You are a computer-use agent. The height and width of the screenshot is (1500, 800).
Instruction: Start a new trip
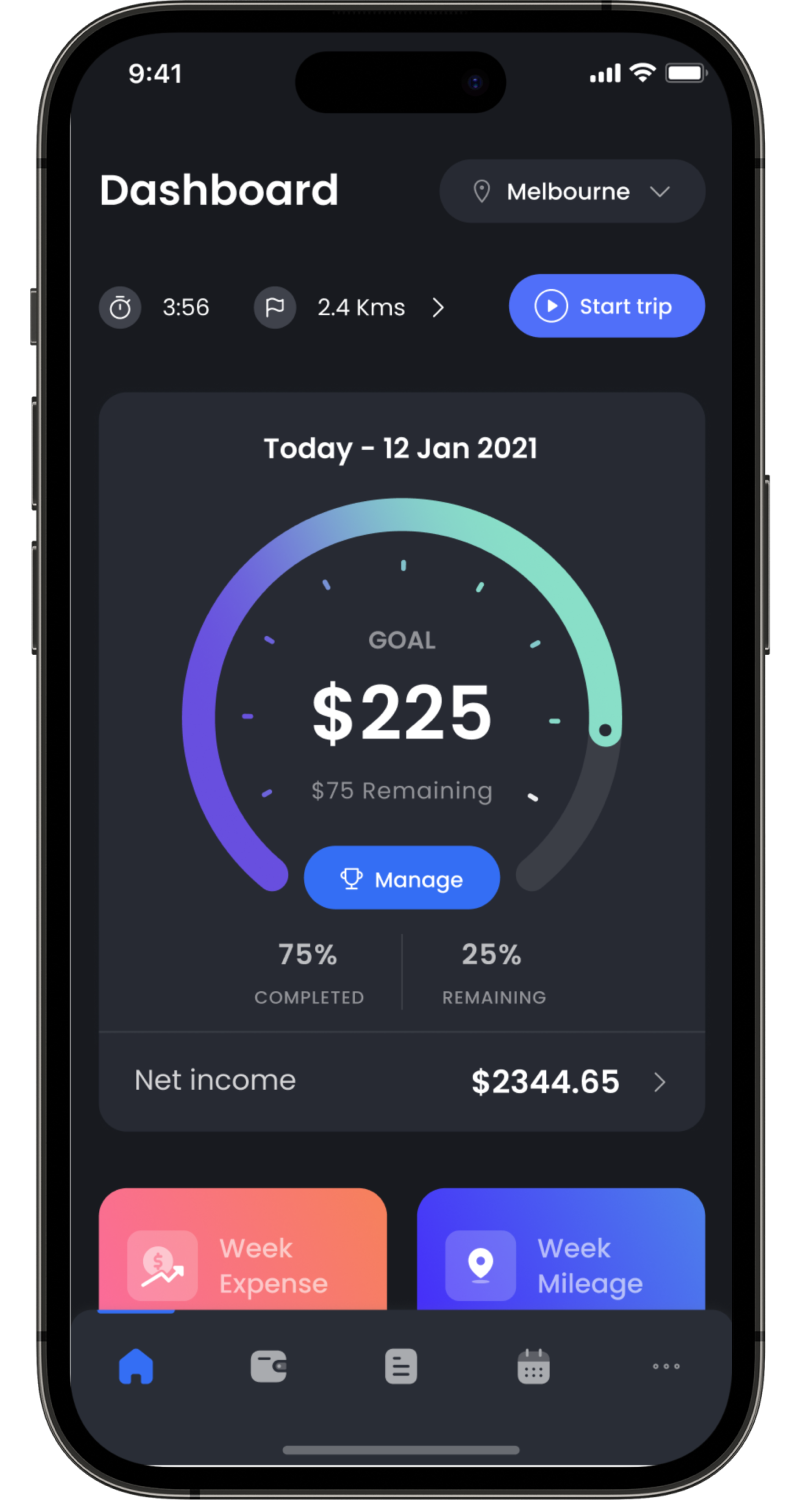(x=606, y=306)
